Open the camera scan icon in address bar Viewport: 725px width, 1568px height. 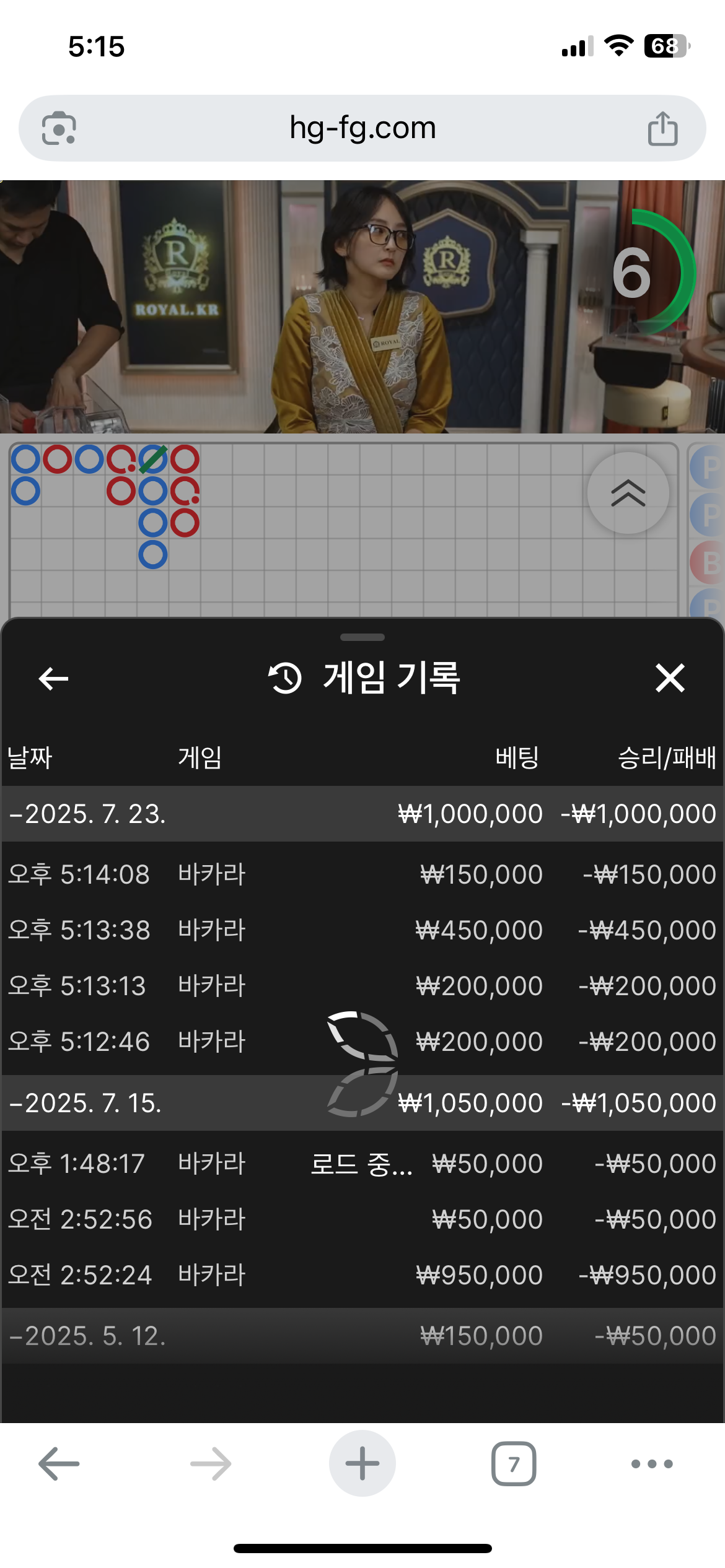[x=59, y=129]
